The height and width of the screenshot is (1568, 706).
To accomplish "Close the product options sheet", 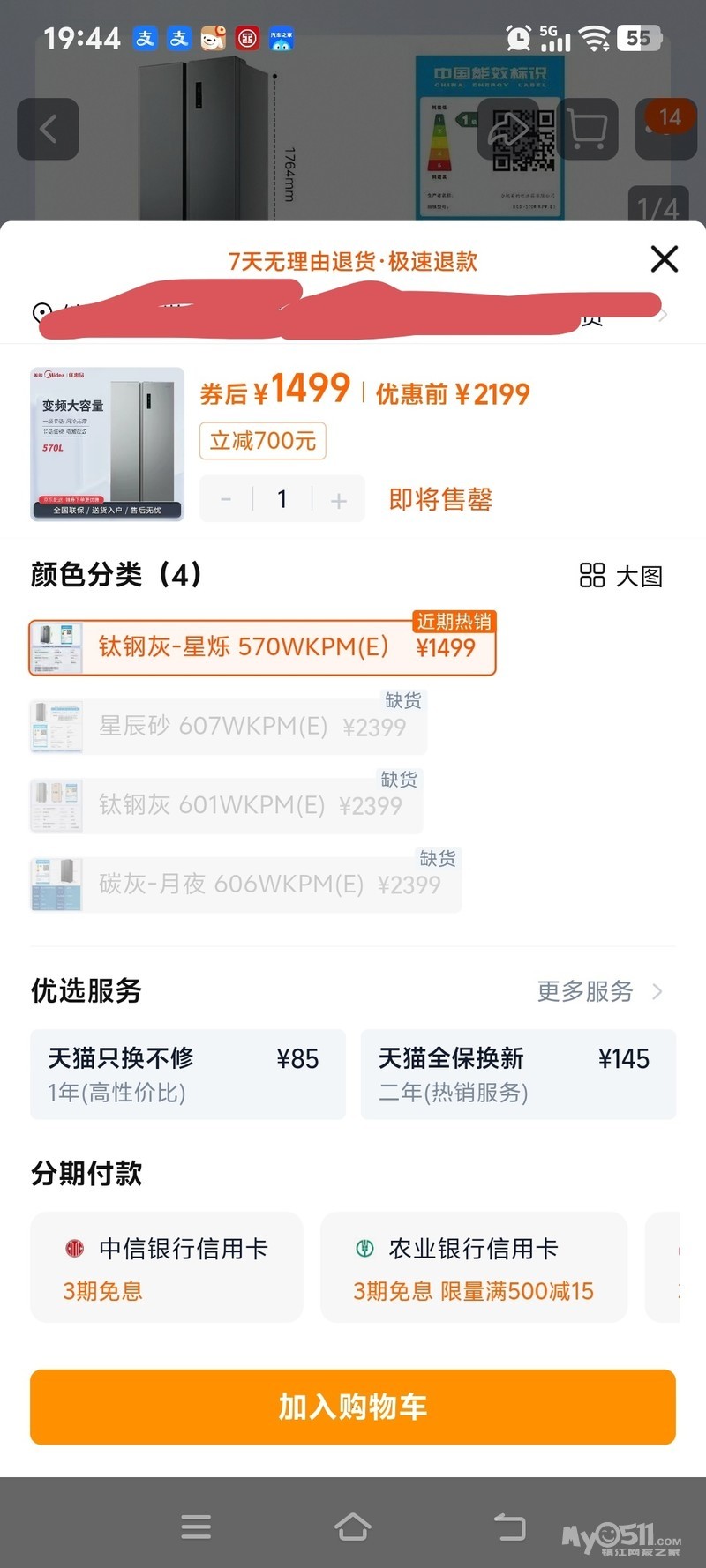I will [664, 259].
